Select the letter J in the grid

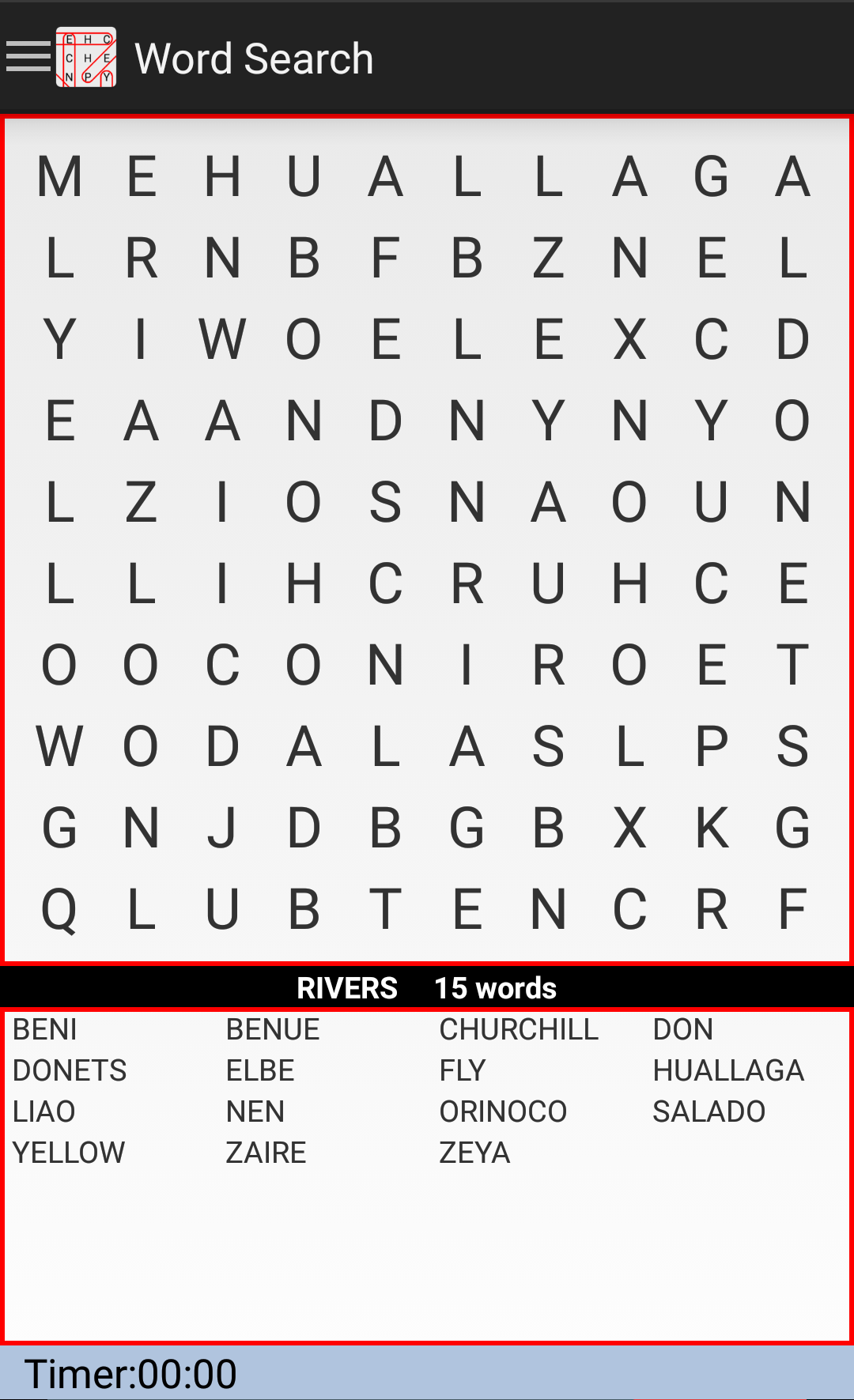(222, 828)
